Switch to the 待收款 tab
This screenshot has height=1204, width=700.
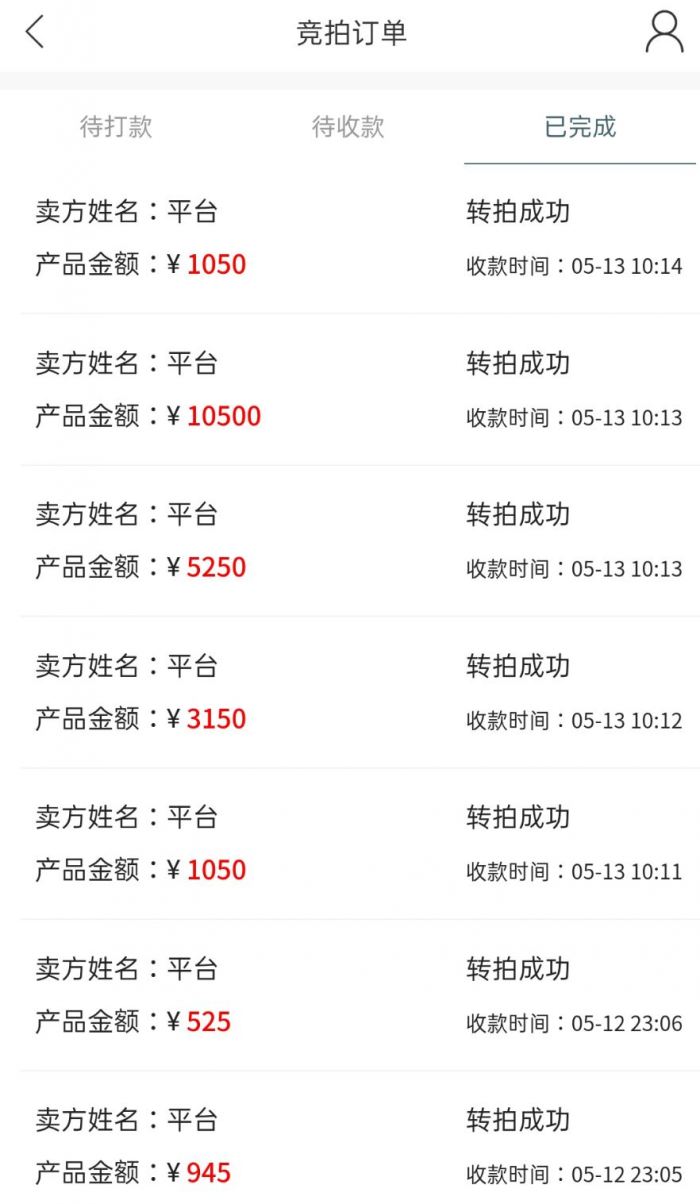[x=348, y=127]
